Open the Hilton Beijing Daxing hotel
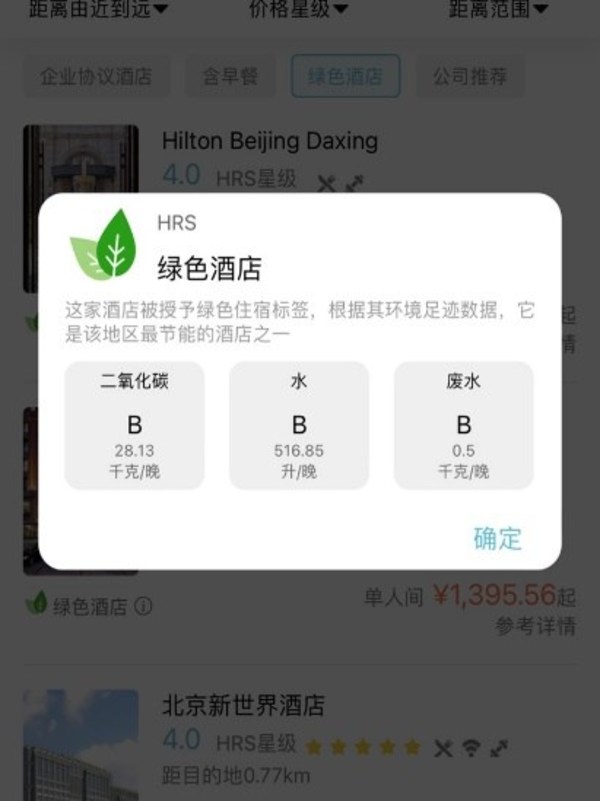The image size is (600, 801). click(270, 141)
